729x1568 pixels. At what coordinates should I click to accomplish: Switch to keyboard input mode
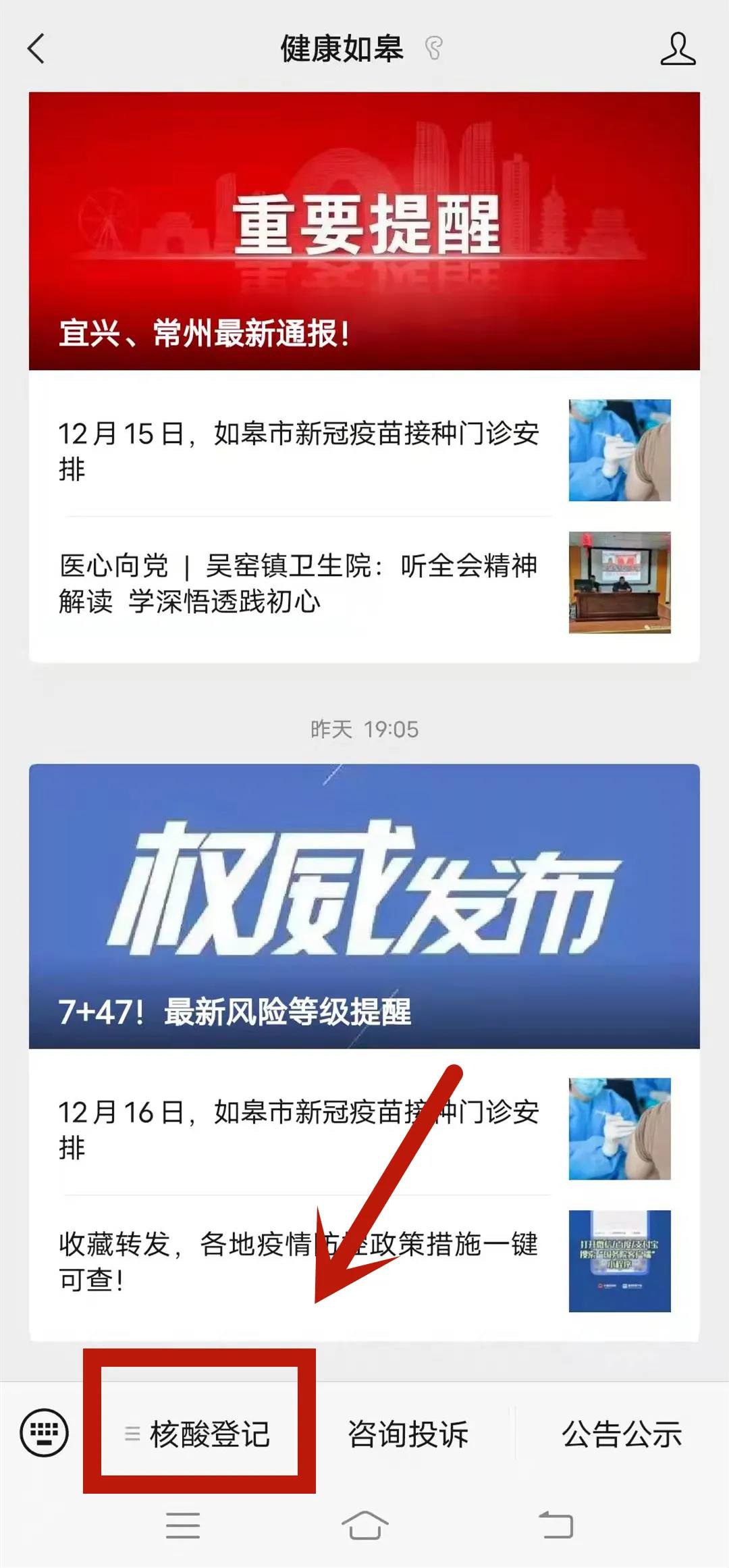45,1432
